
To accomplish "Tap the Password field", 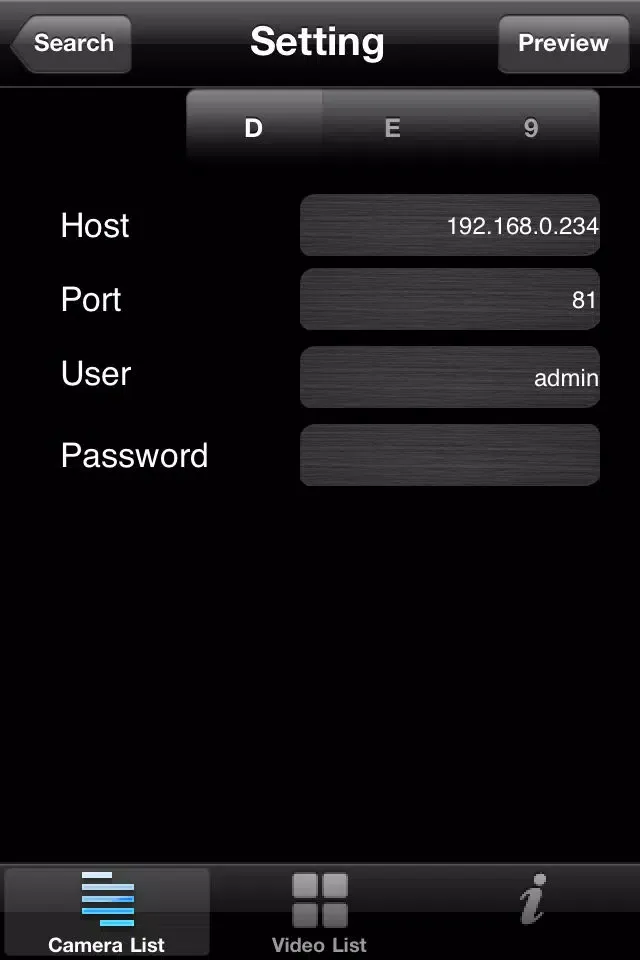I will tap(450, 455).
